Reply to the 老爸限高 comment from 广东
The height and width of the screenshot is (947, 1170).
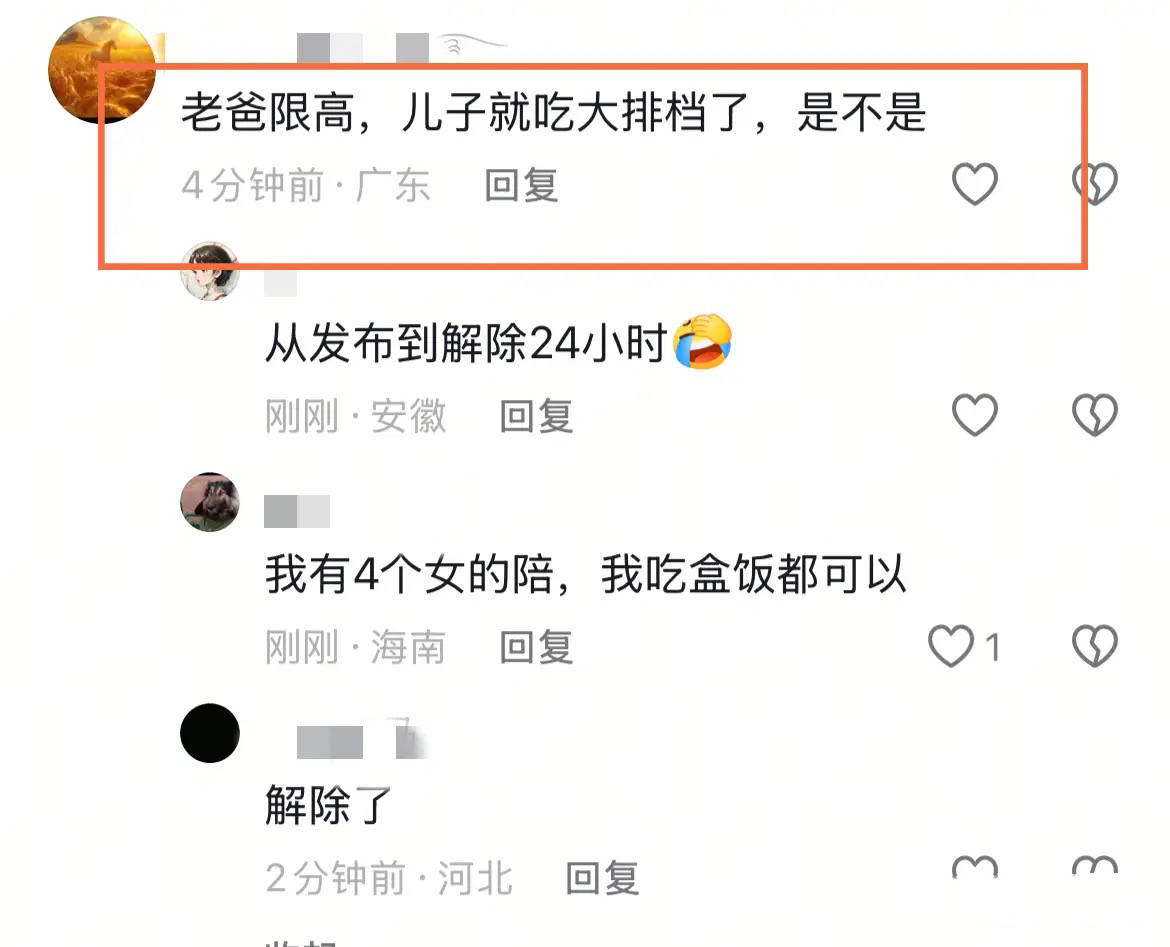[521, 186]
